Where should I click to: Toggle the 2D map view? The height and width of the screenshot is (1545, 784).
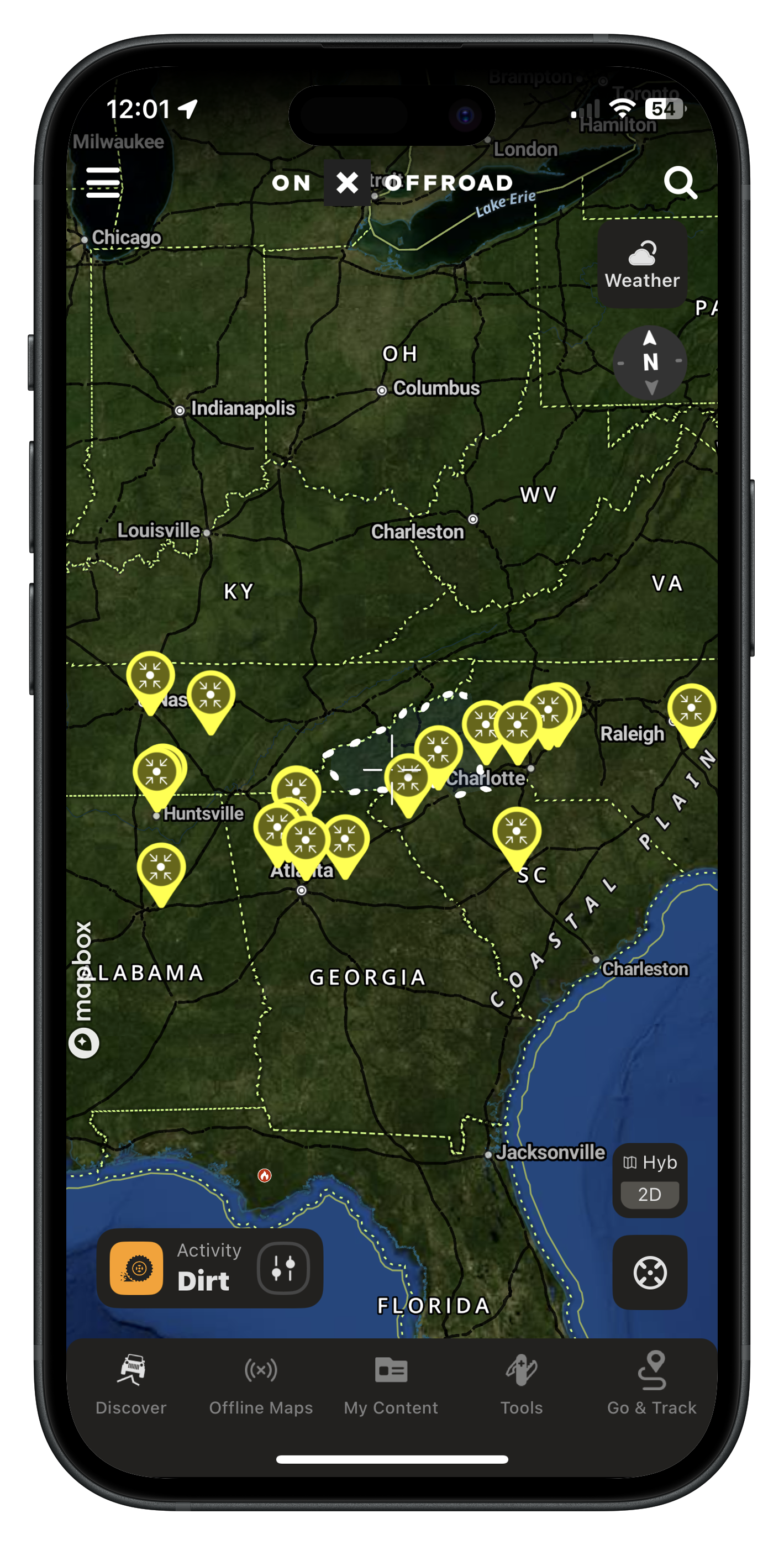coord(650,1195)
